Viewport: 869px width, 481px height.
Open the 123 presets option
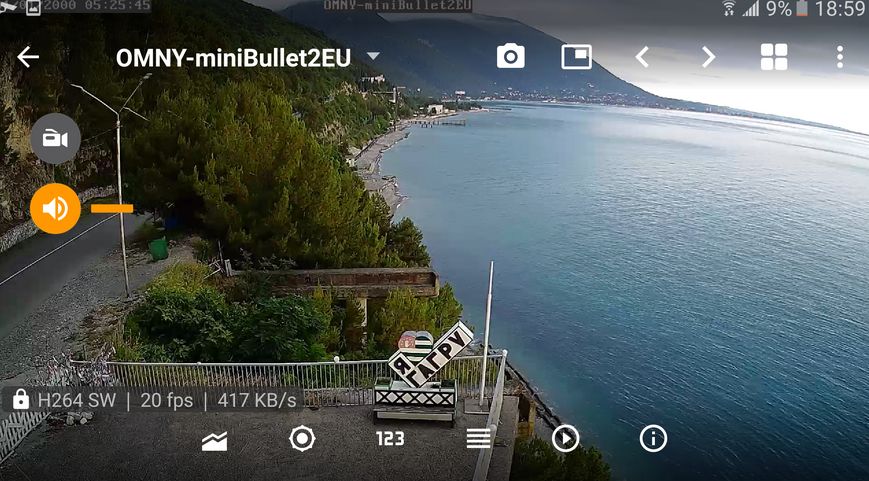(390, 438)
